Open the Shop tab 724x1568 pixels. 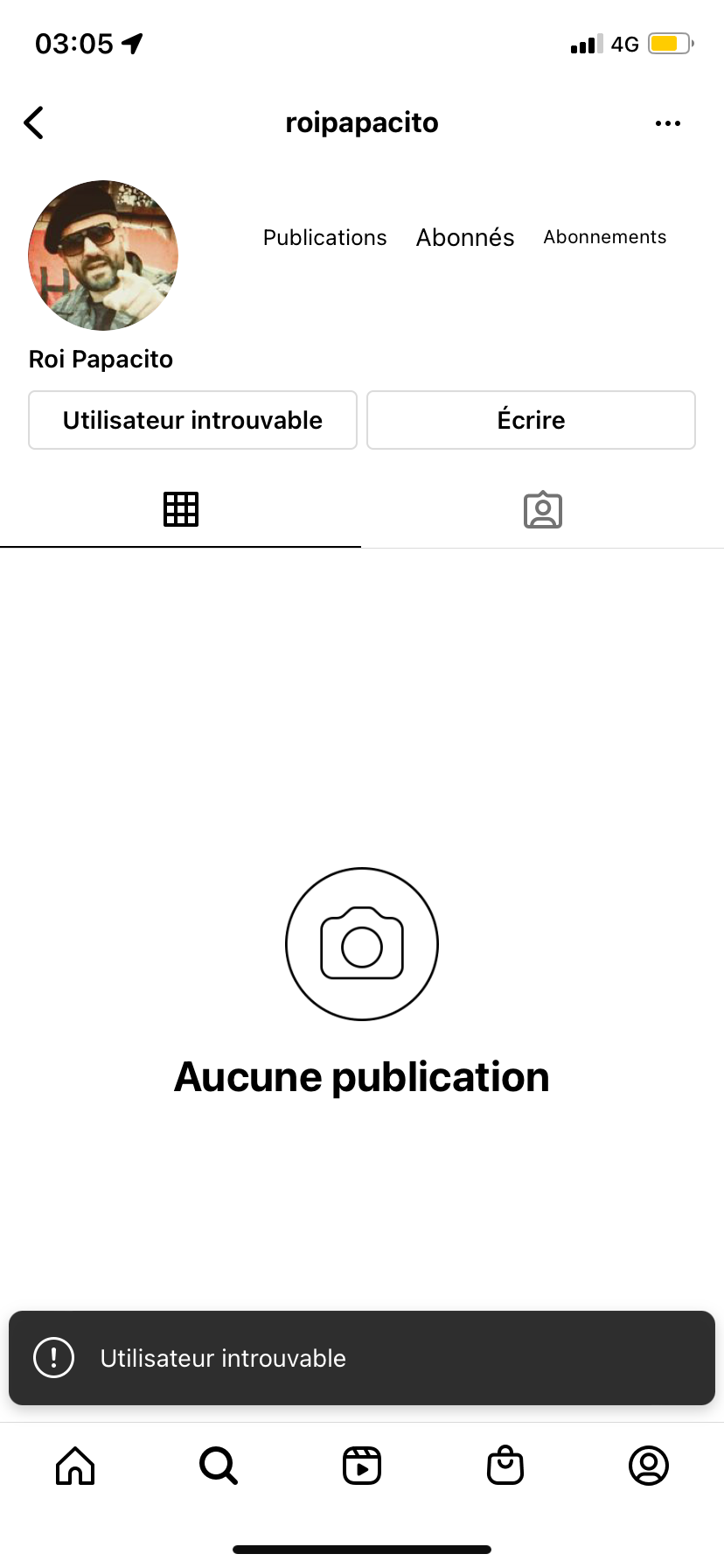(x=505, y=1466)
